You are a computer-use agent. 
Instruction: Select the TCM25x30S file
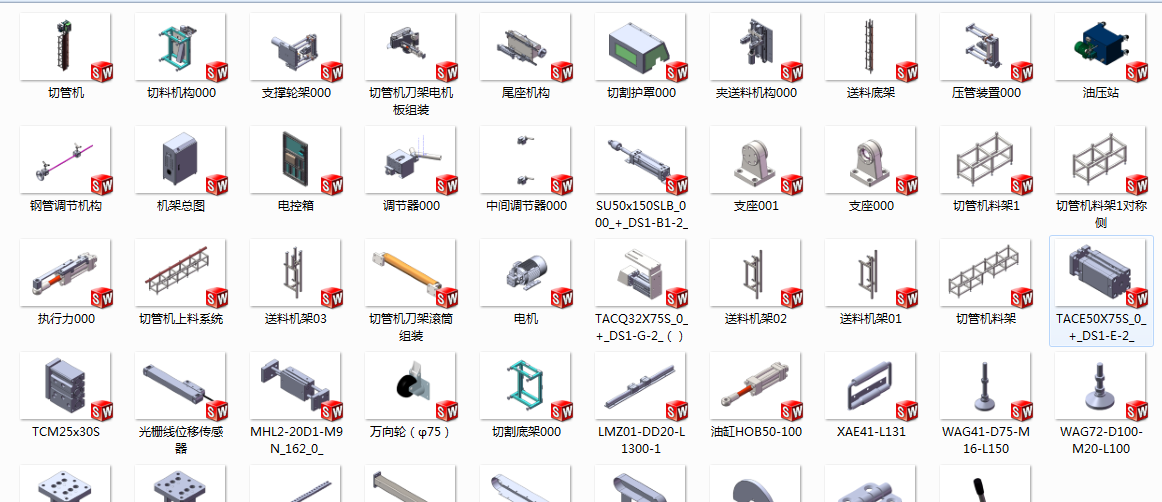coord(66,387)
